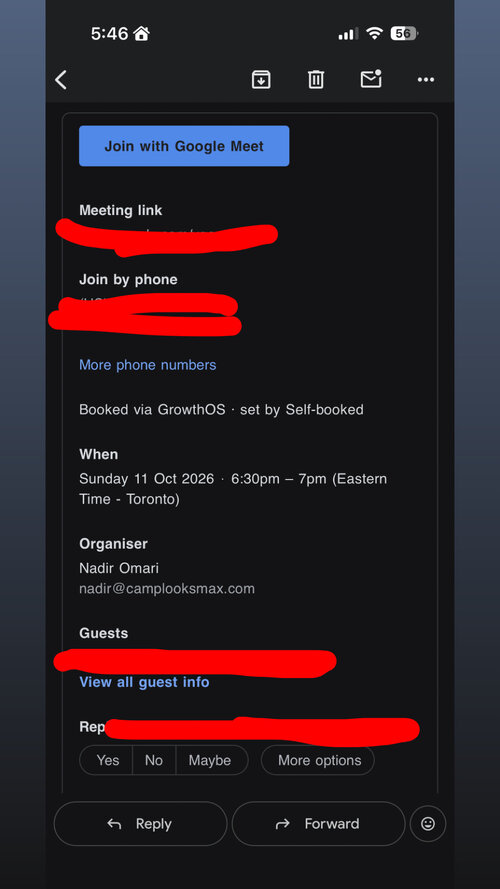Forward this email
This screenshot has width=500, height=889.
point(319,824)
